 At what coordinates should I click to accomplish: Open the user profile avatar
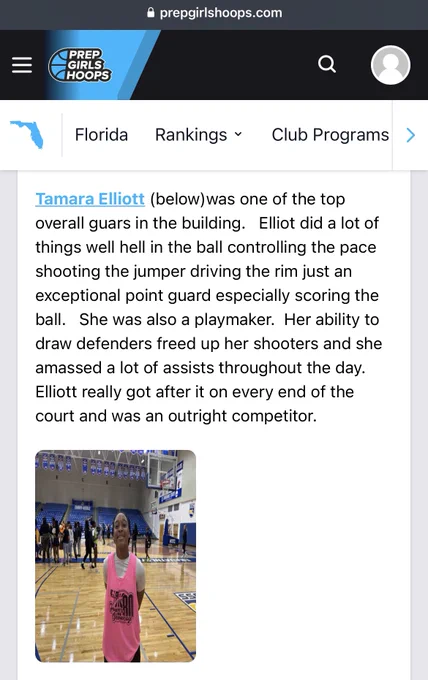(x=390, y=65)
